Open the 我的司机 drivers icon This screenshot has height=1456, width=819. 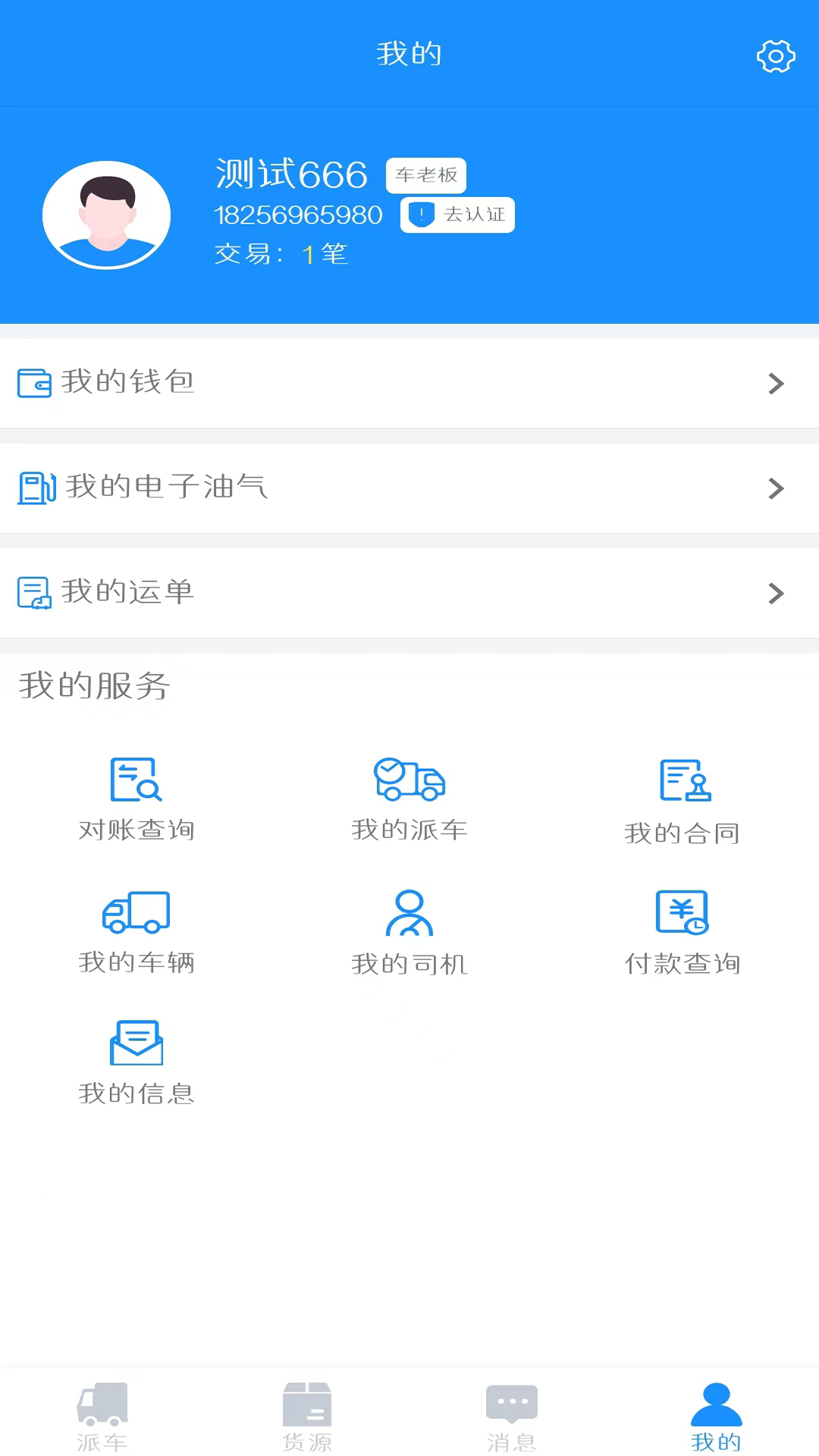(x=409, y=913)
